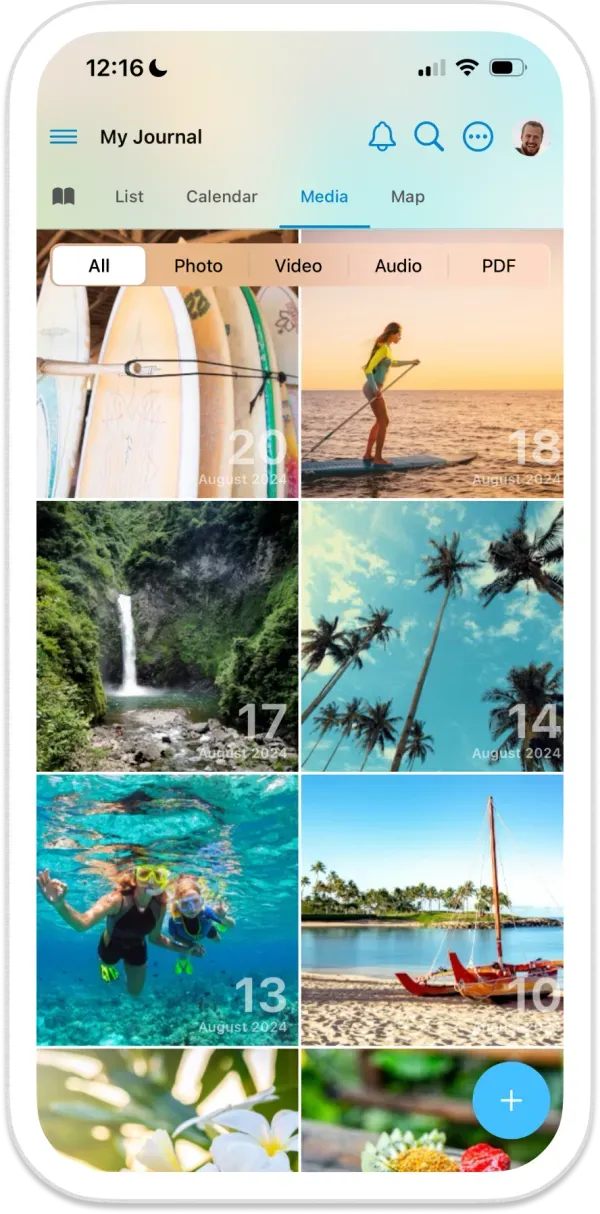Select the All media filter
The width and height of the screenshot is (600, 1214).
pos(99,266)
